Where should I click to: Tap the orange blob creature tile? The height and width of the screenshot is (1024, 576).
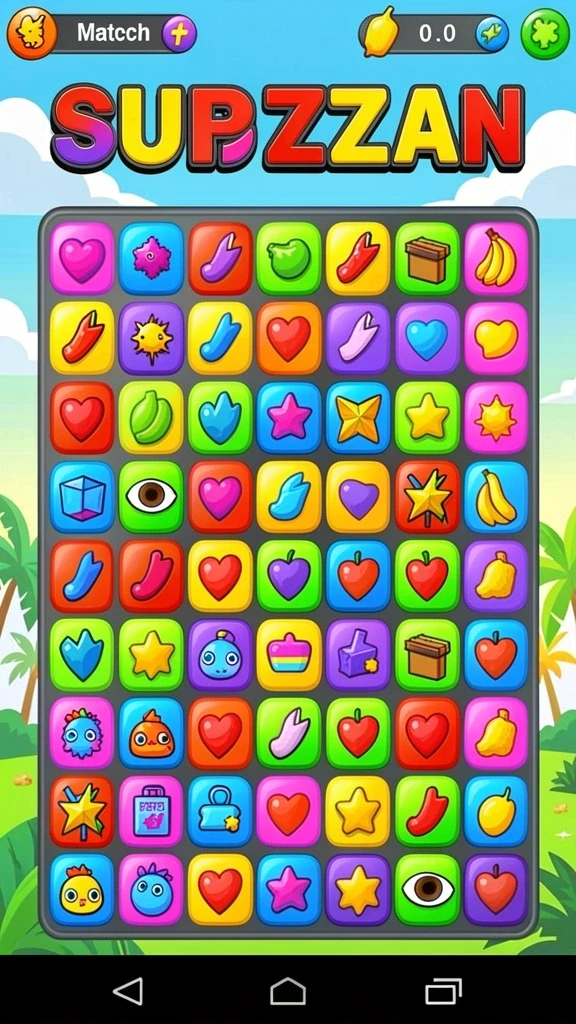pyautogui.click(x=151, y=733)
